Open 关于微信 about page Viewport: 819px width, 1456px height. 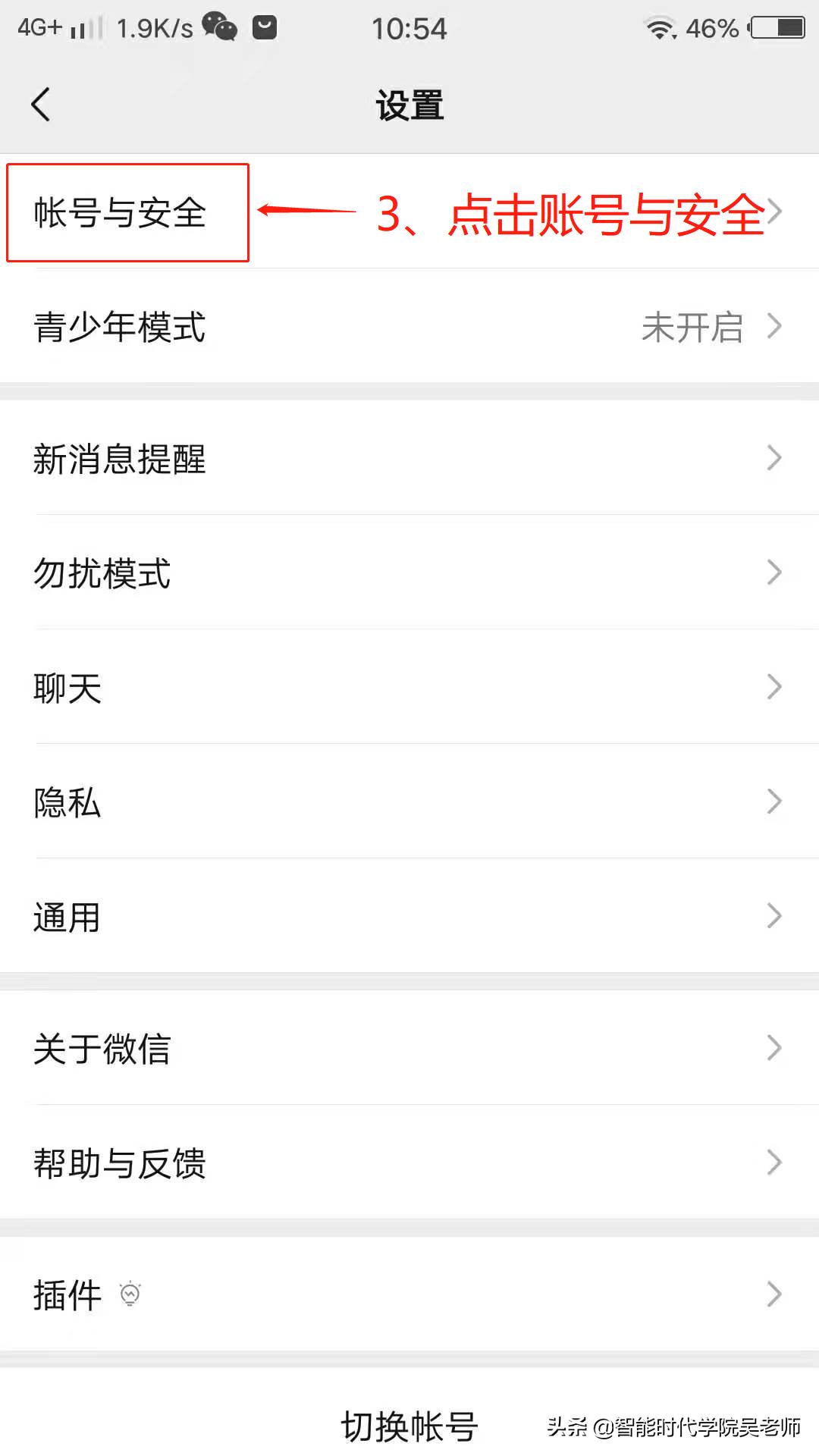(x=303, y=1049)
